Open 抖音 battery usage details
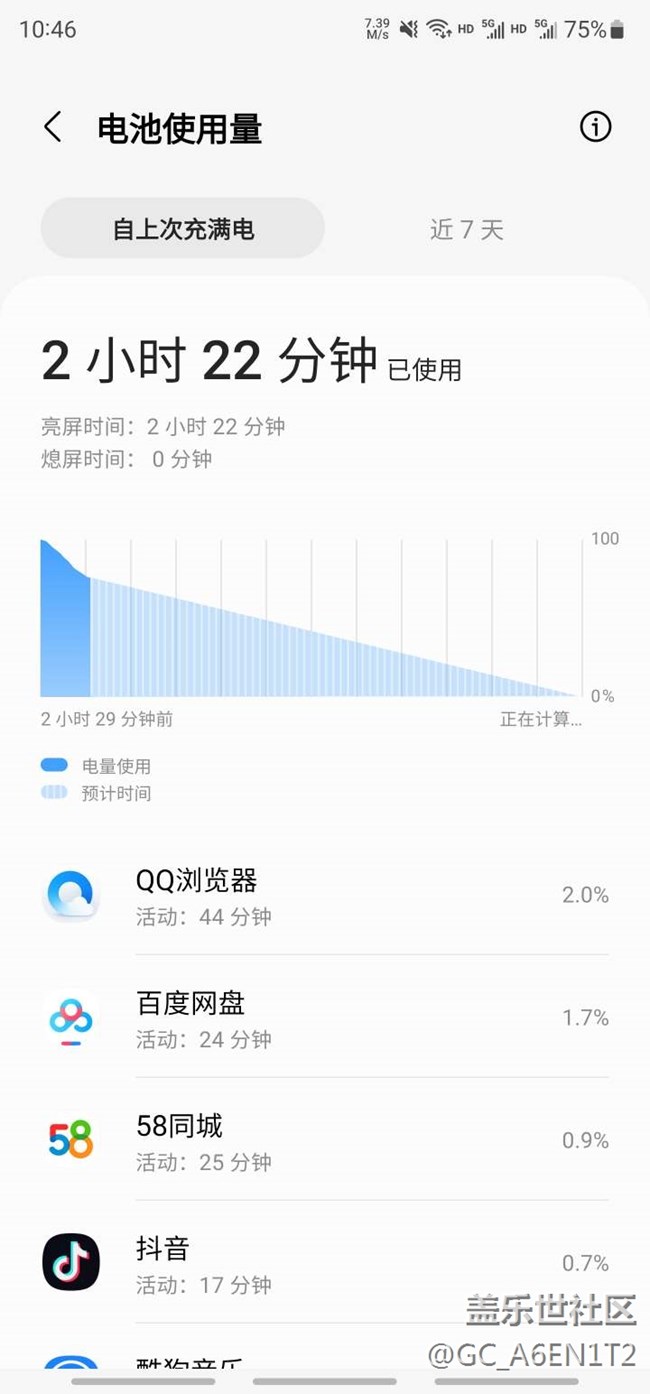The image size is (650, 1394). click(x=325, y=1263)
